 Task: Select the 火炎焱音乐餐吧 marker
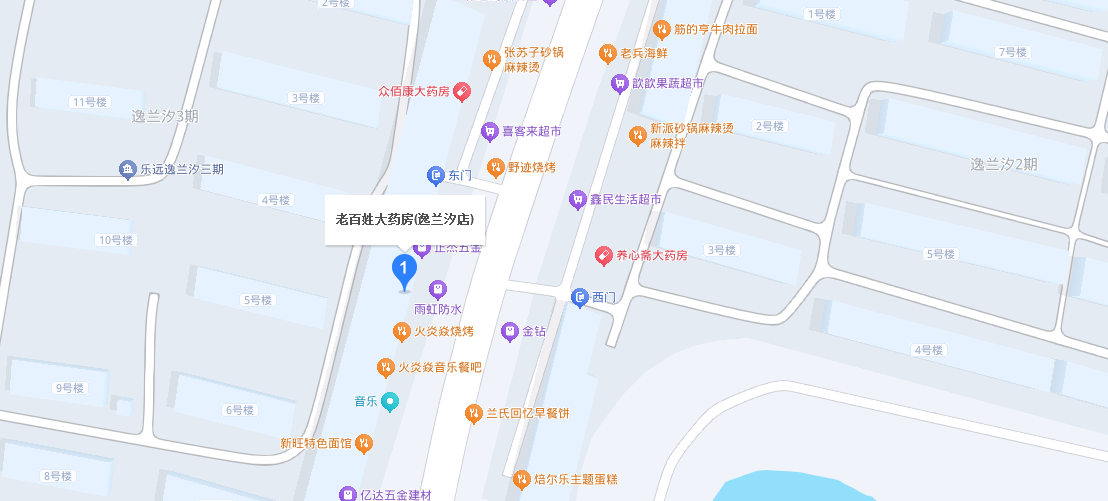point(385,367)
